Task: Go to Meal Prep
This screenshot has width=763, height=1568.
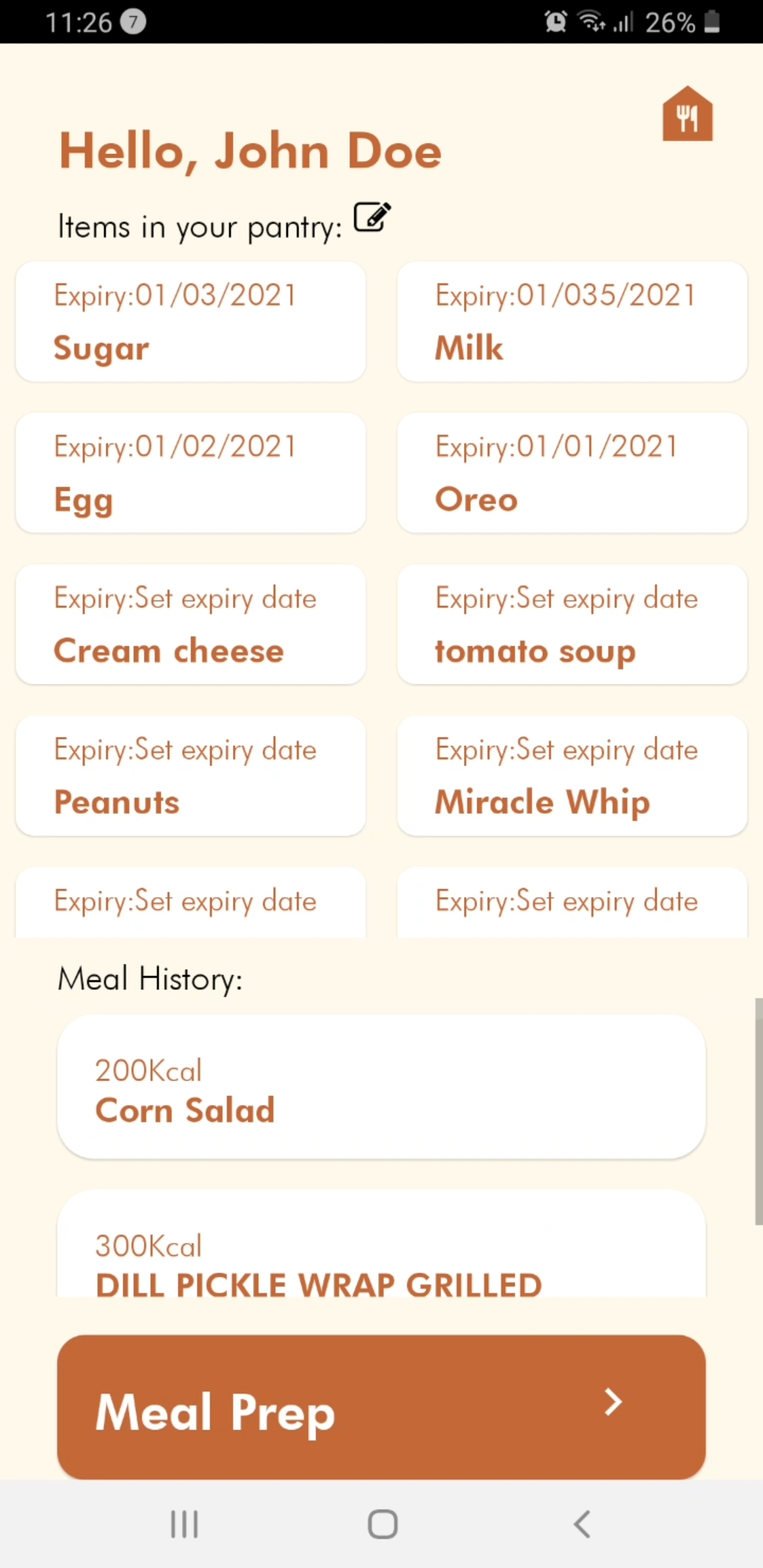Action: click(x=381, y=1407)
